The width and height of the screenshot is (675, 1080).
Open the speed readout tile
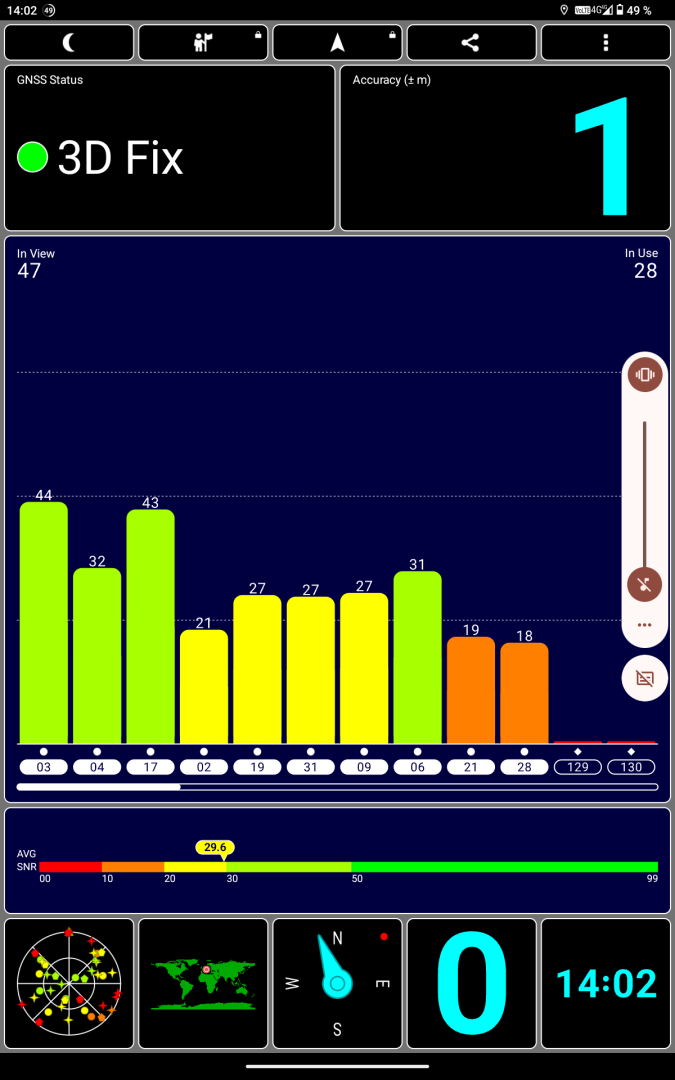point(471,983)
